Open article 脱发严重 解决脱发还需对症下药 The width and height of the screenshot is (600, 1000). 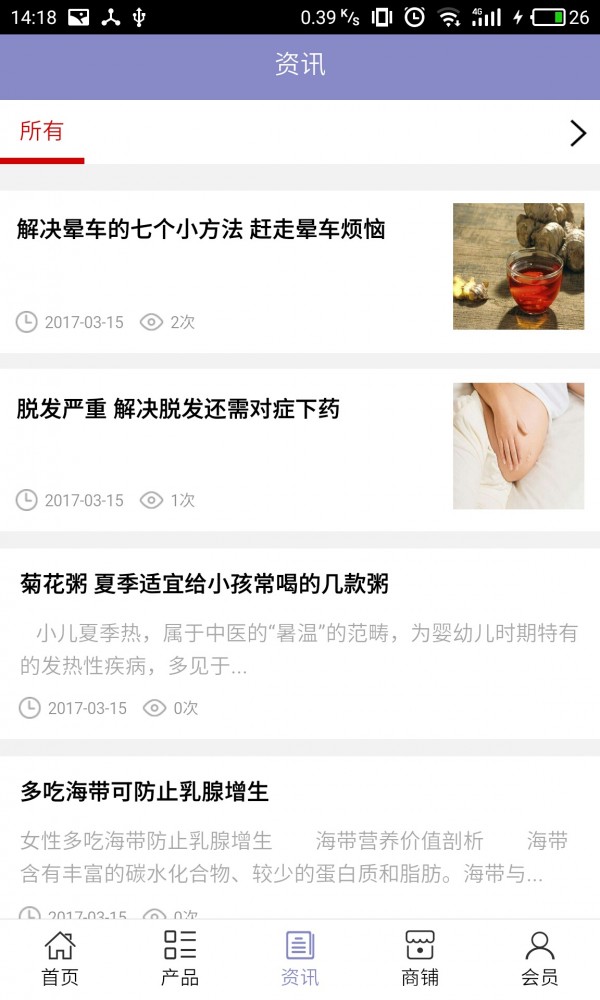pyautogui.click(x=178, y=409)
